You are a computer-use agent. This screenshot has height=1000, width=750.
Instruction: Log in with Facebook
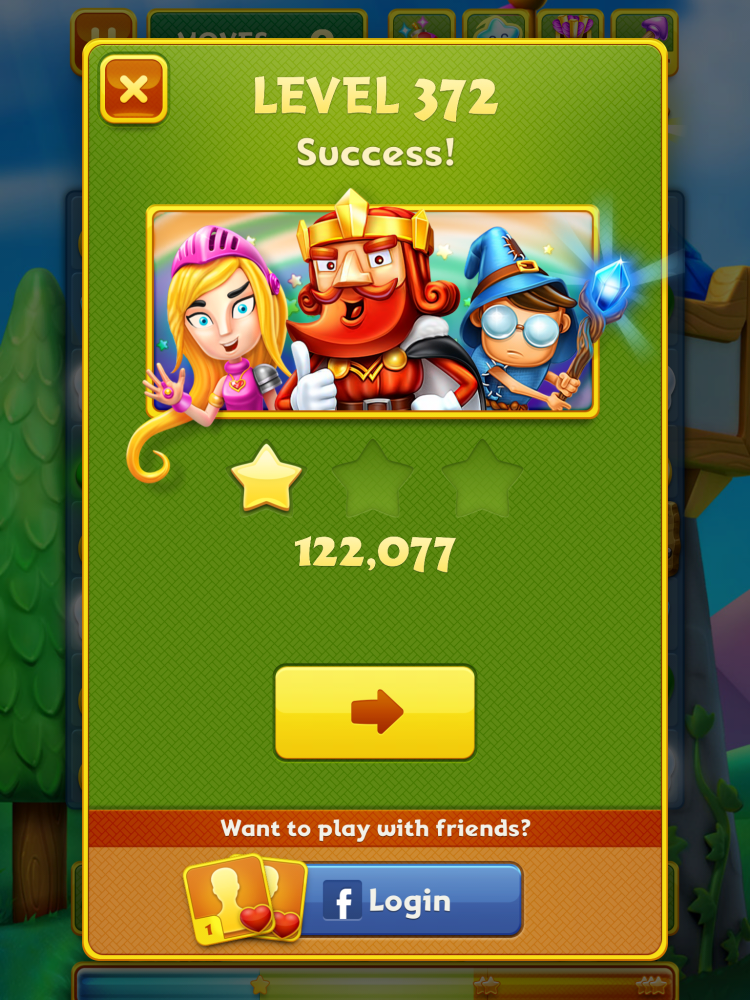pos(408,900)
